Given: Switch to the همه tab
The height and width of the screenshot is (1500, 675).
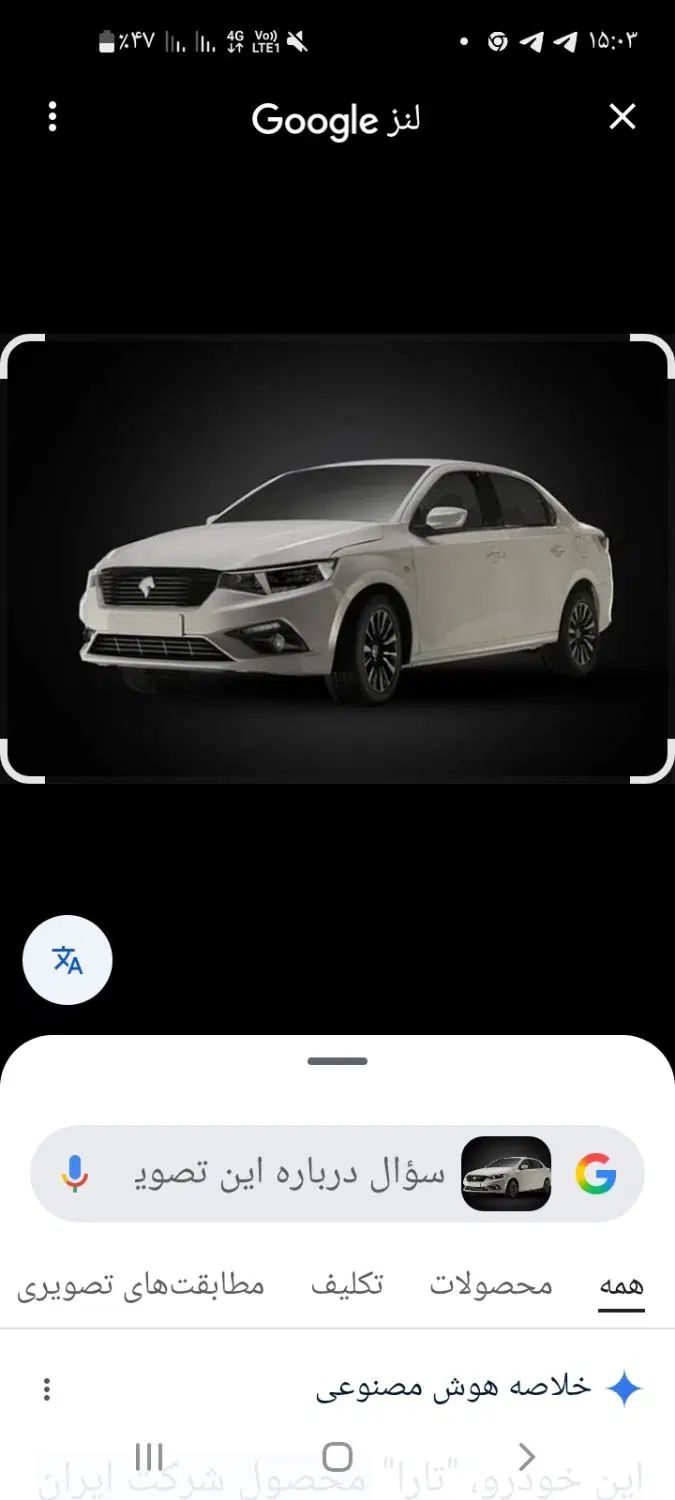Looking at the screenshot, I should pyautogui.click(x=621, y=1286).
